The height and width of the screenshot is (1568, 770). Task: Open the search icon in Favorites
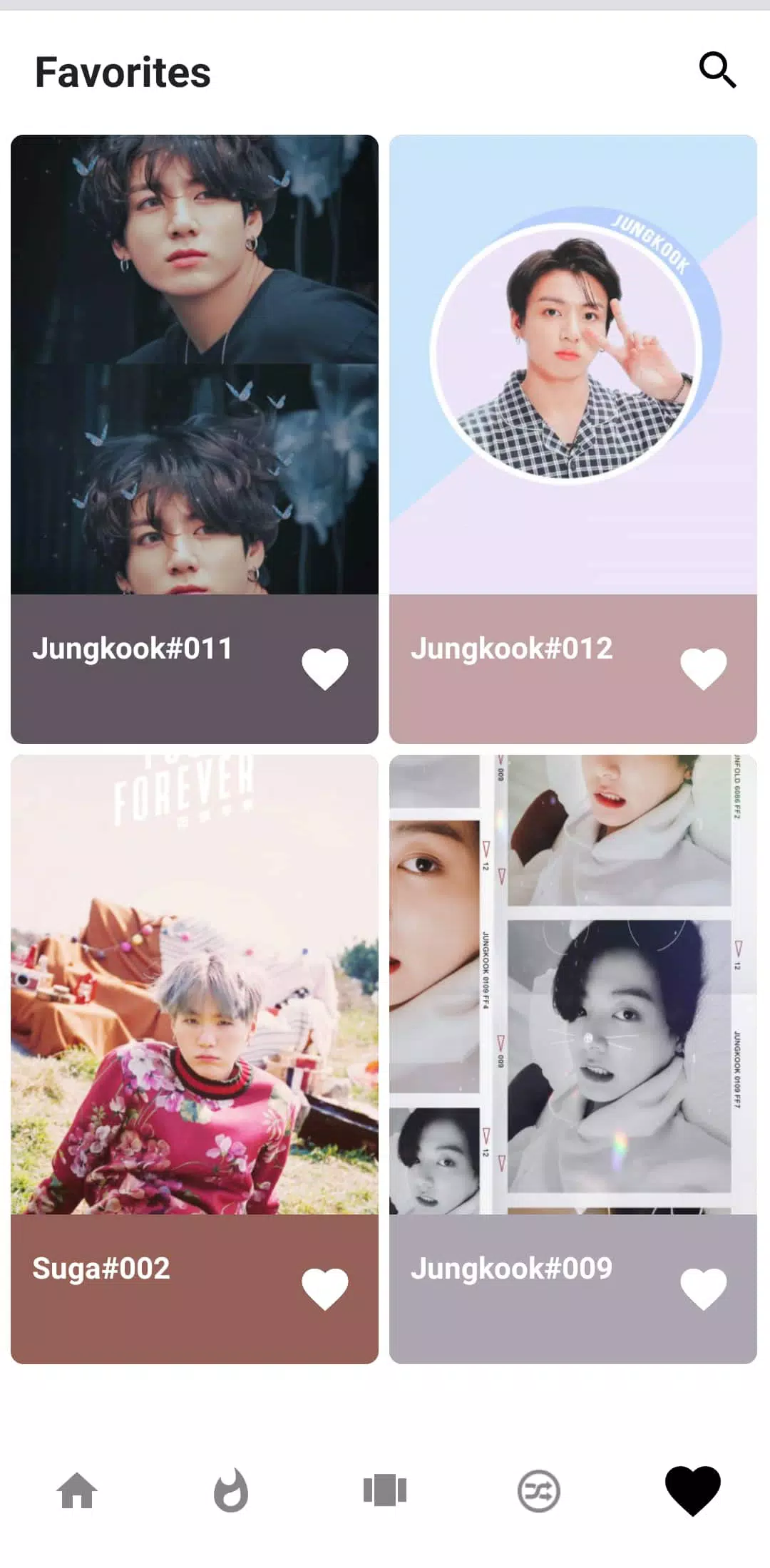tap(717, 70)
